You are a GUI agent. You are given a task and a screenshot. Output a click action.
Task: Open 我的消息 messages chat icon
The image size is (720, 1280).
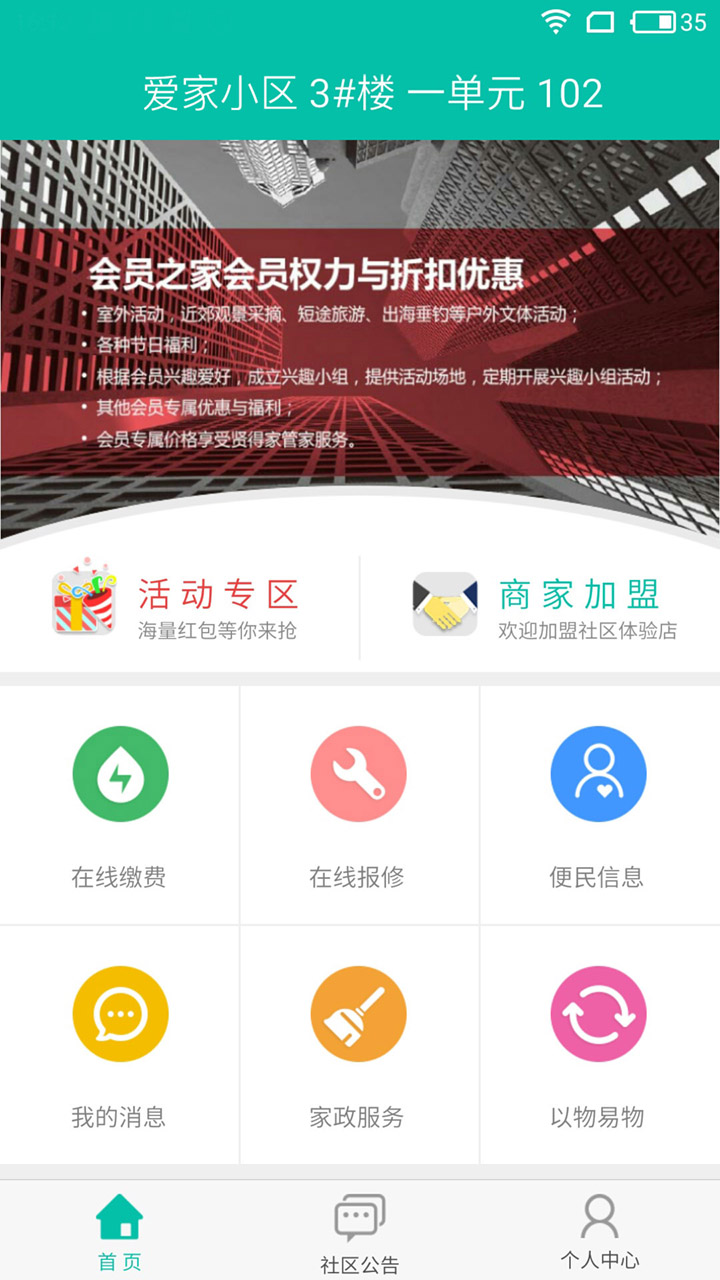tap(120, 1013)
